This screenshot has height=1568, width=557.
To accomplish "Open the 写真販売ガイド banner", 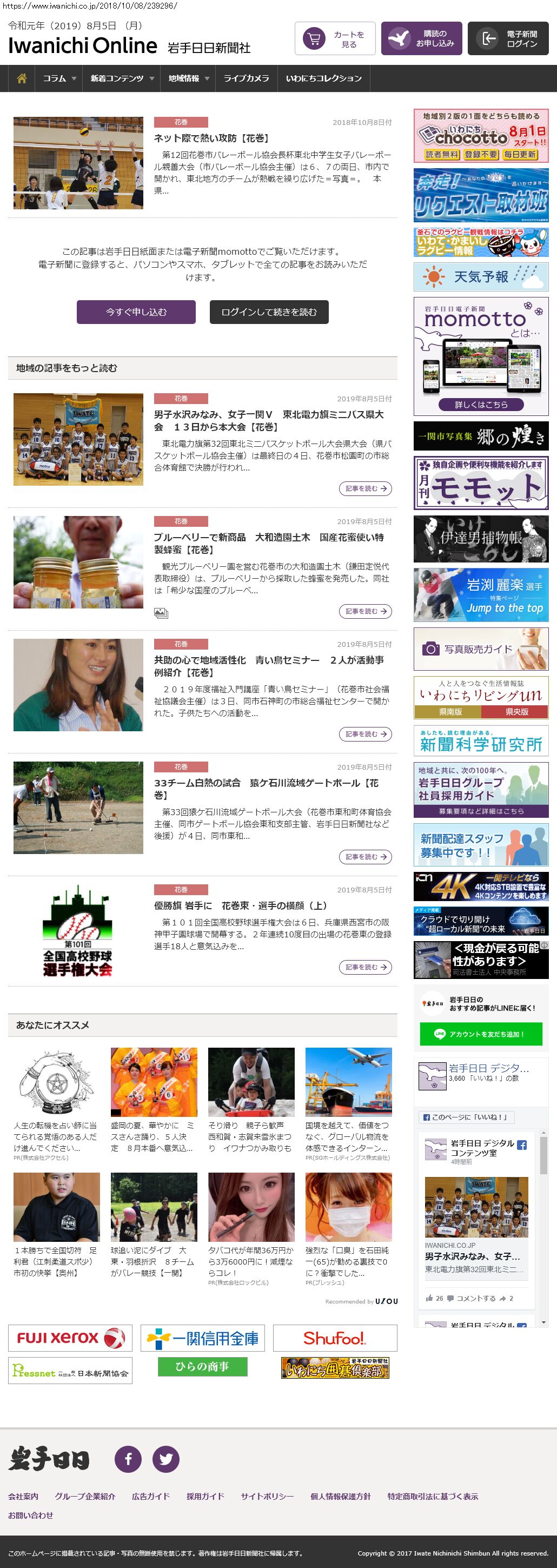I will coord(481,649).
